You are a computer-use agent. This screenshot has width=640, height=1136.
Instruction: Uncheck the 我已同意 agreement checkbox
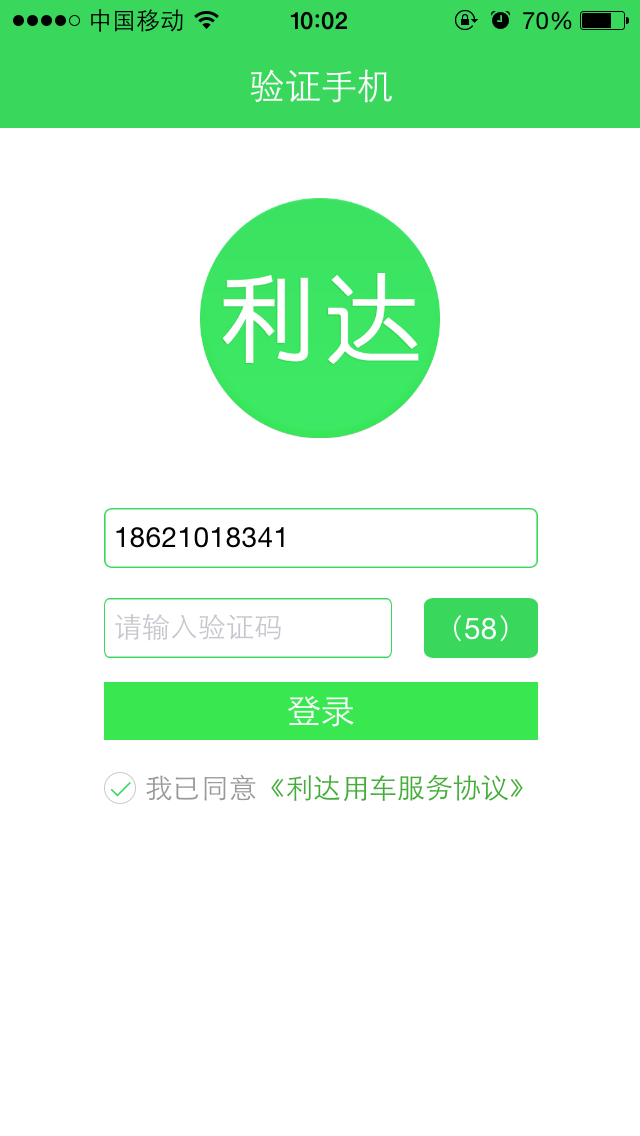pyautogui.click(x=120, y=788)
